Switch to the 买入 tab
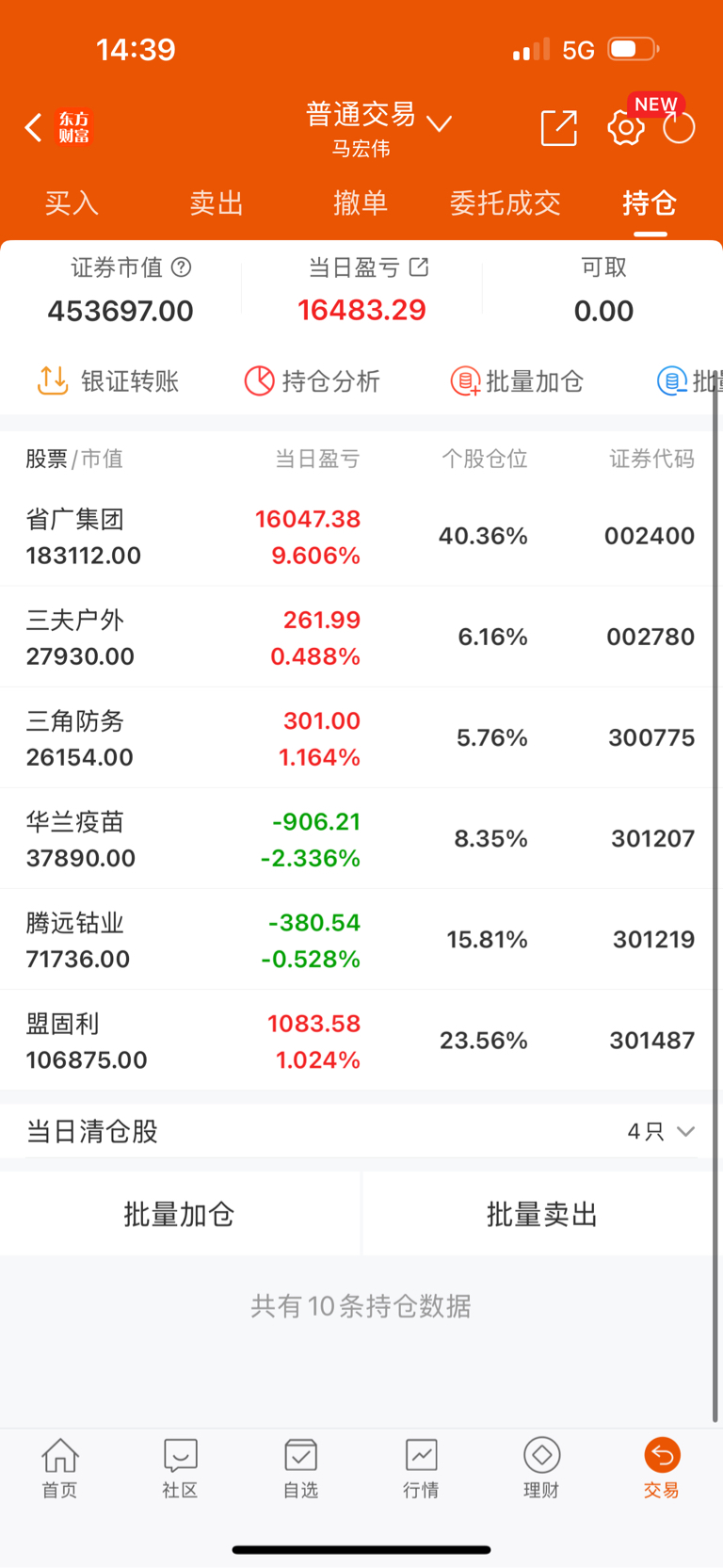The image size is (723, 1568). (x=72, y=202)
